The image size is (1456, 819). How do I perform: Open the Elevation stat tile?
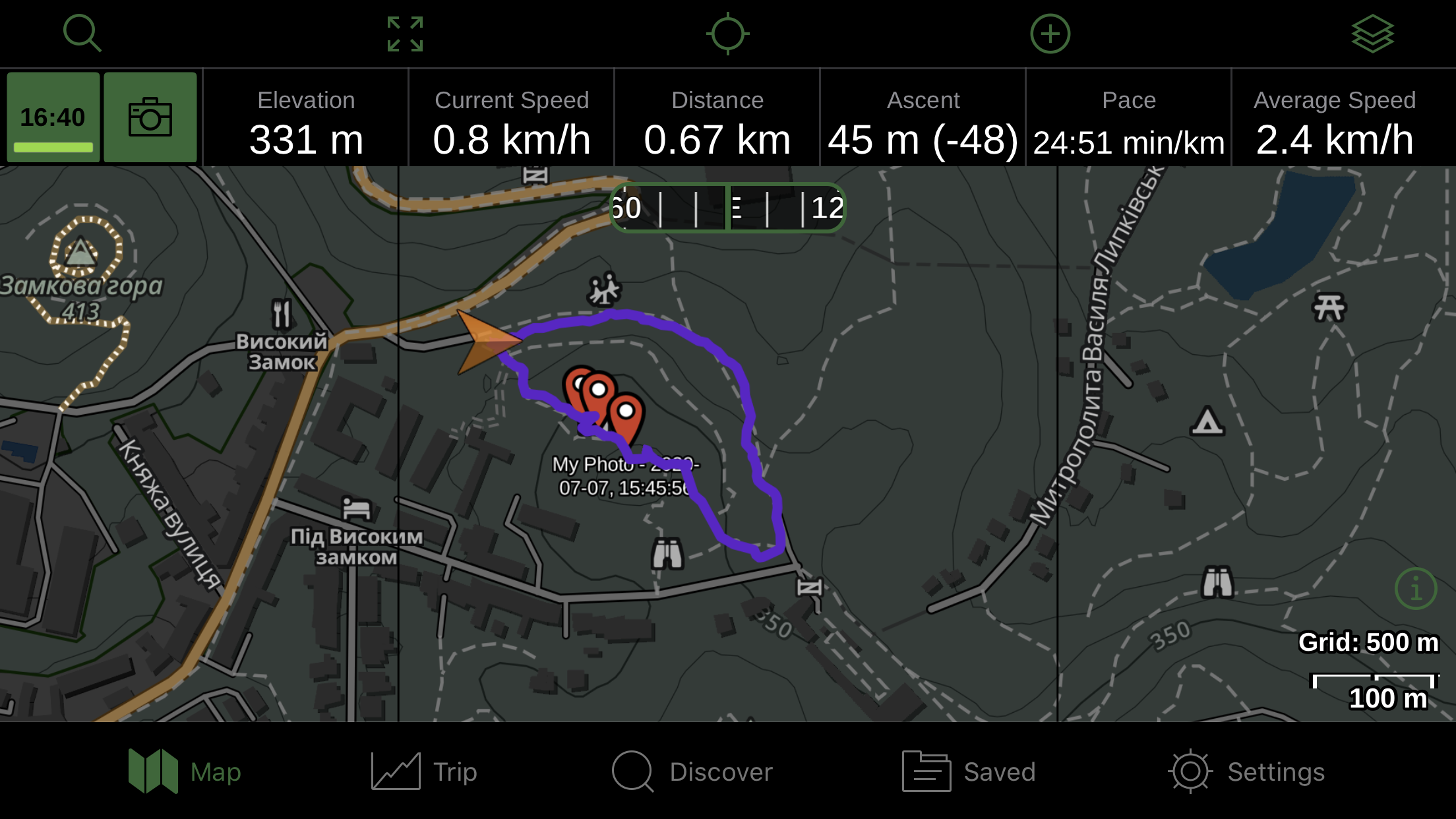(306, 119)
